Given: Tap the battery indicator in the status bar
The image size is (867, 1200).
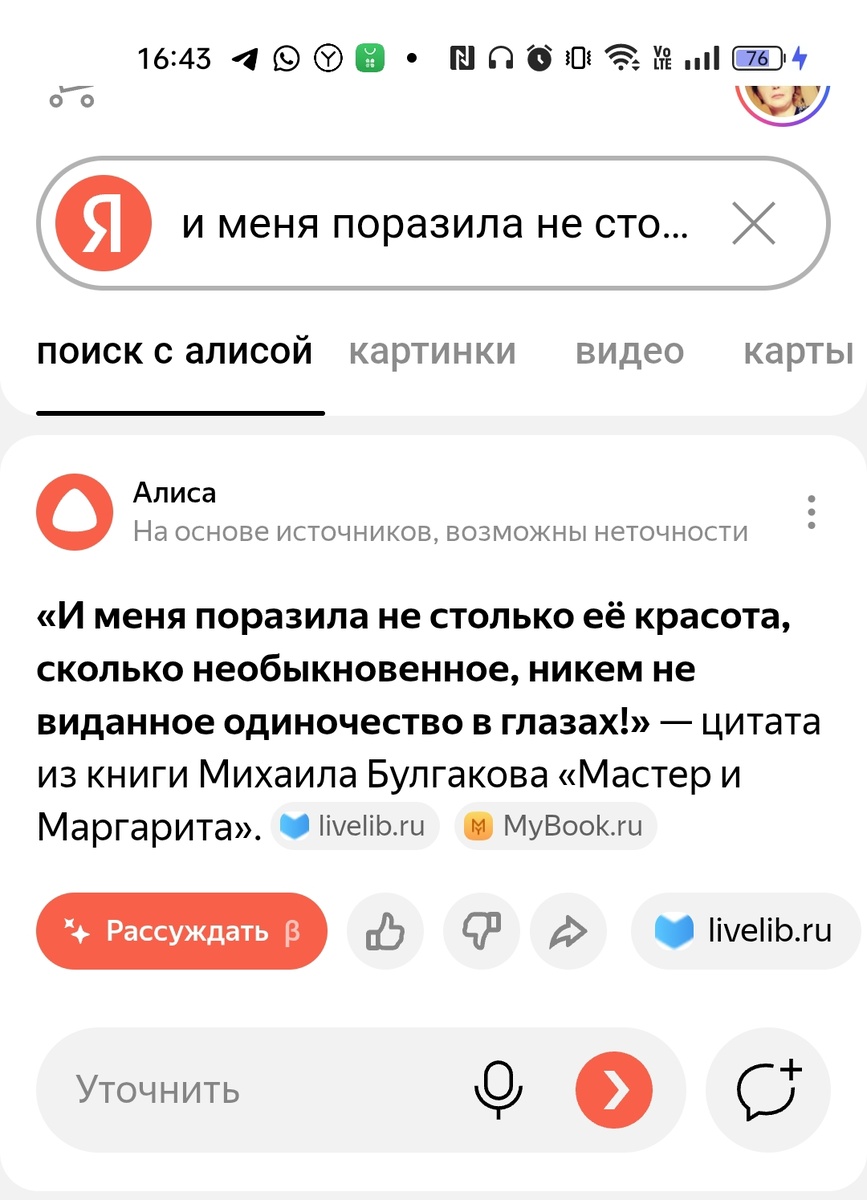Looking at the screenshot, I should (x=757, y=58).
